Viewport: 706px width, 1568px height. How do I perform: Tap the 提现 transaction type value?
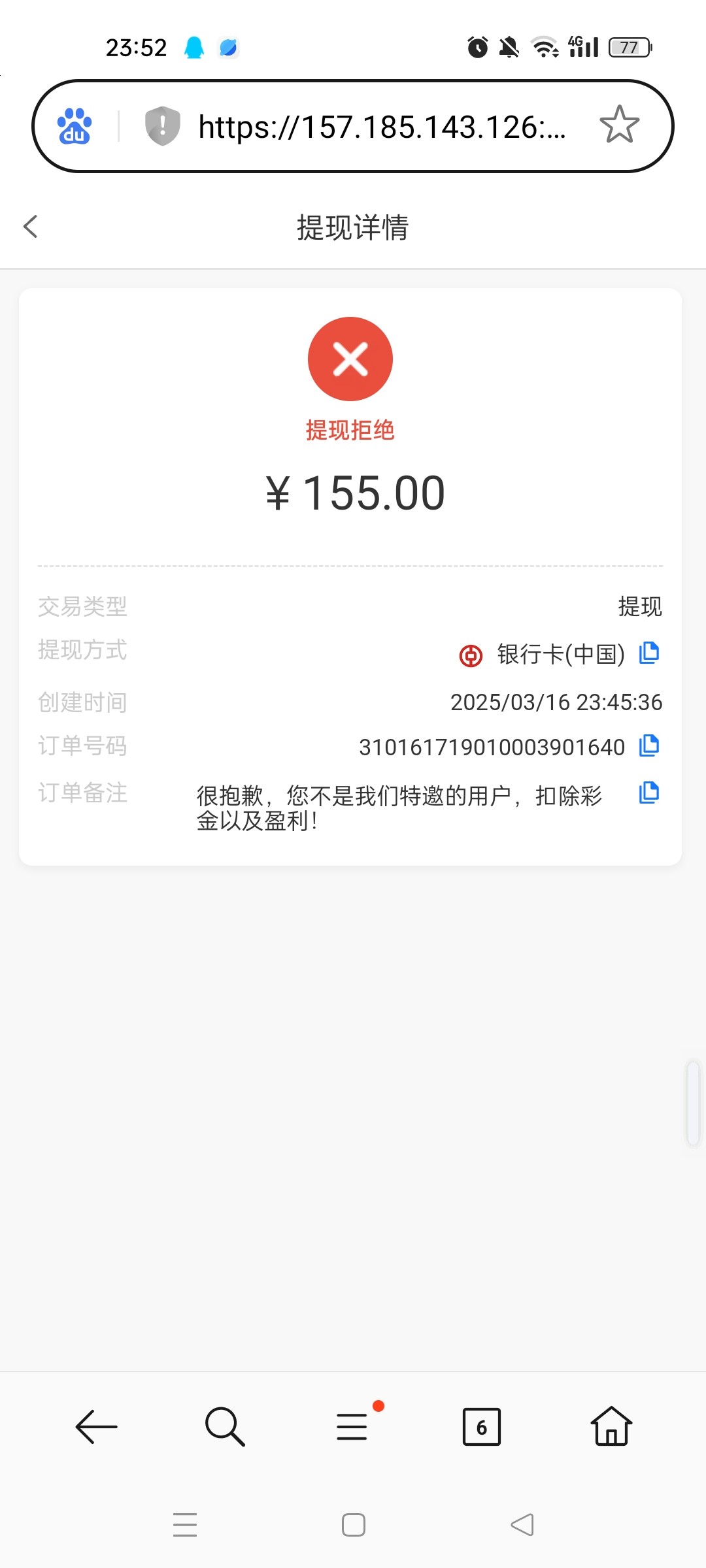point(641,606)
